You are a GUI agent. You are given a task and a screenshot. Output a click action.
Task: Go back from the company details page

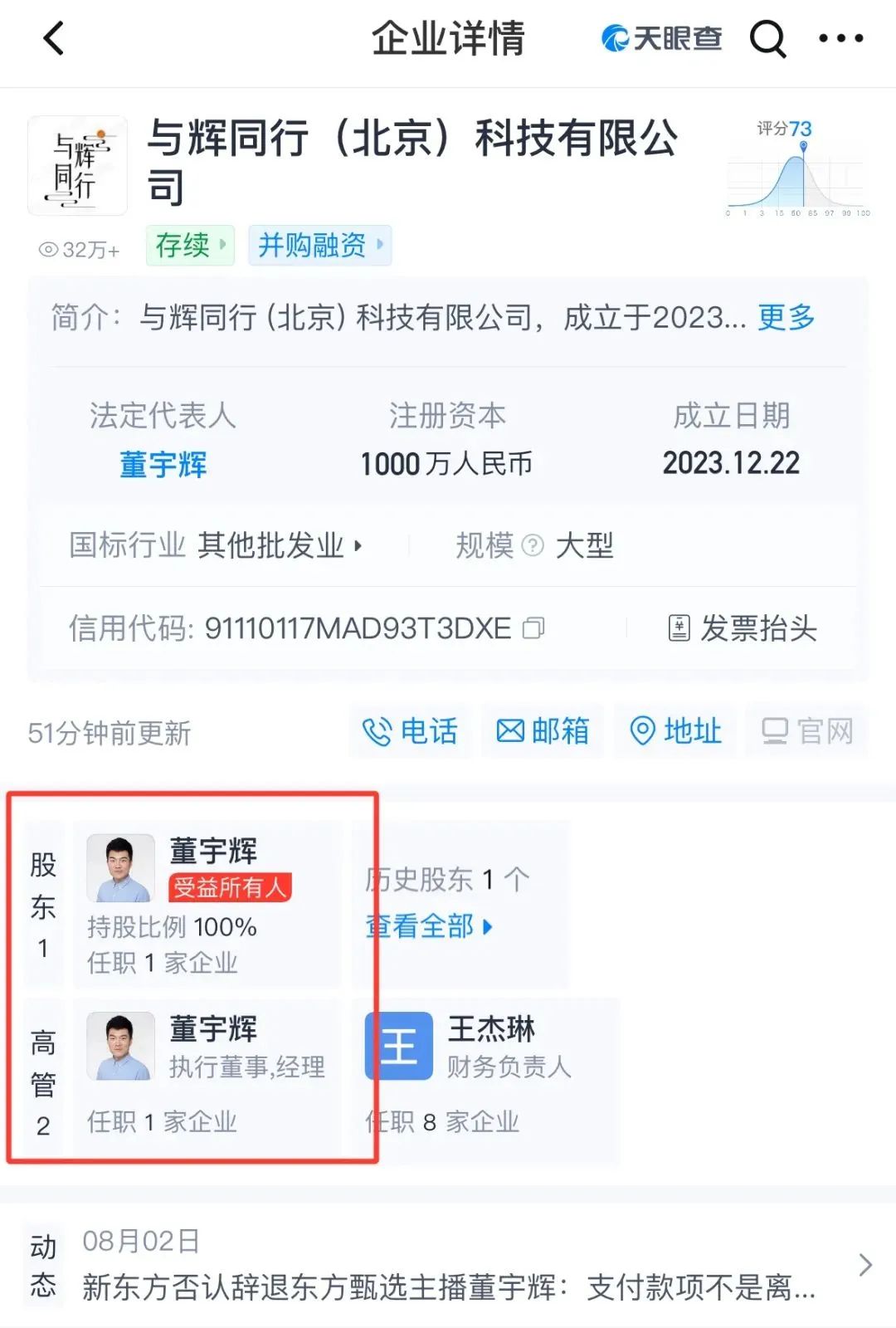pyautogui.click(x=54, y=39)
